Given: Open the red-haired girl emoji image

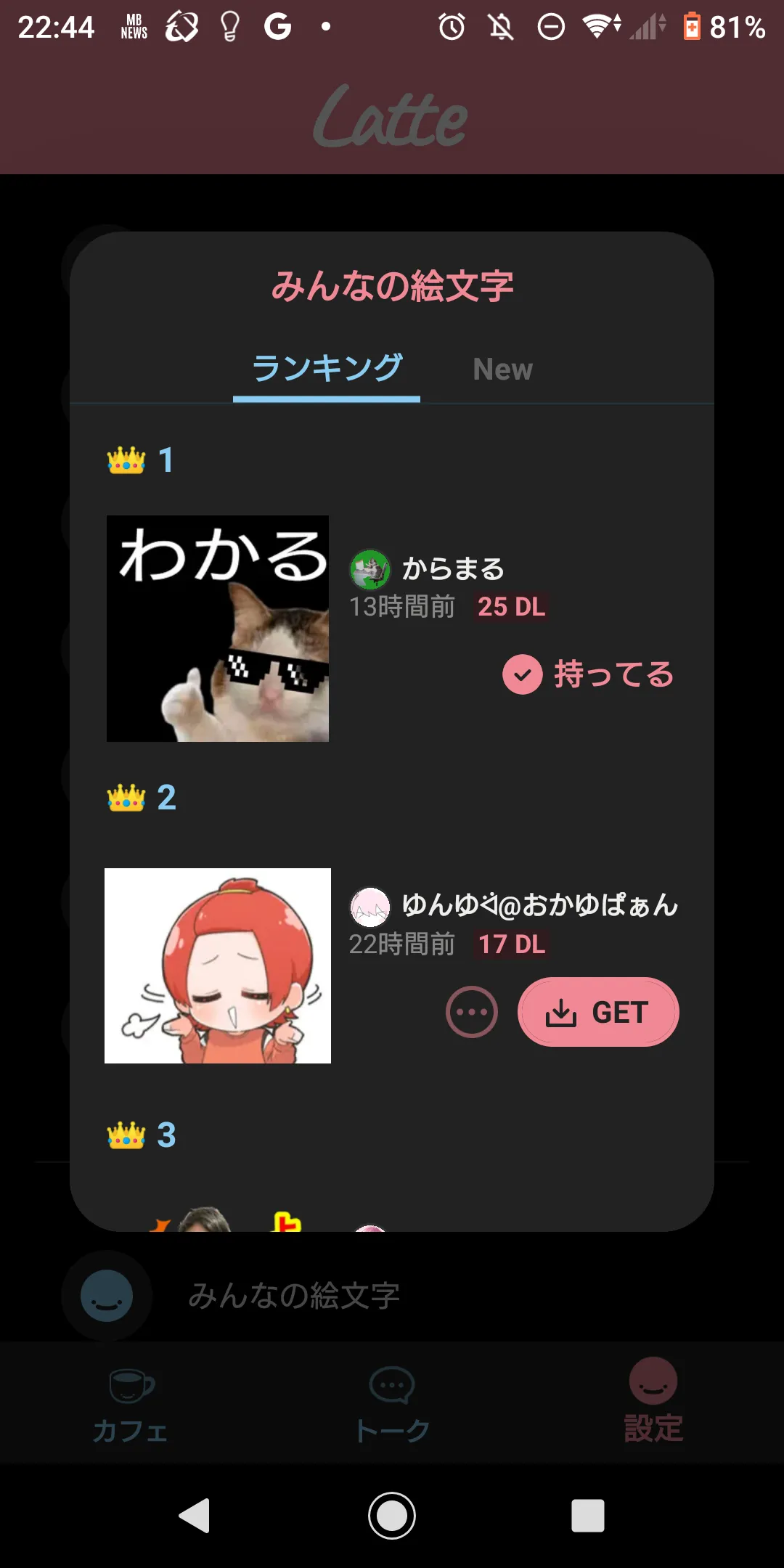Looking at the screenshot, I should (x=218, y=965).
